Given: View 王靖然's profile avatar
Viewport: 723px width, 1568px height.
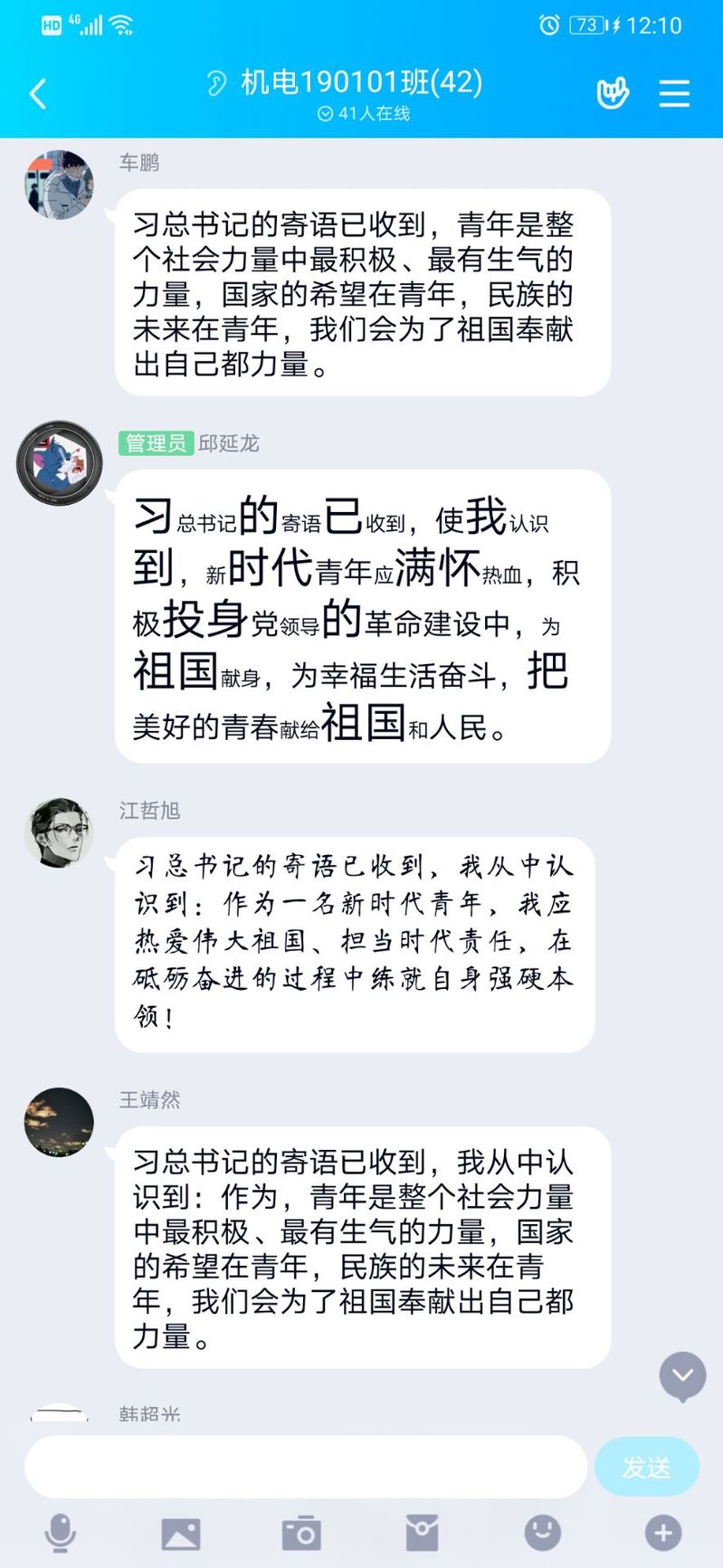Looking at the screenshot, I should 59,1122.
